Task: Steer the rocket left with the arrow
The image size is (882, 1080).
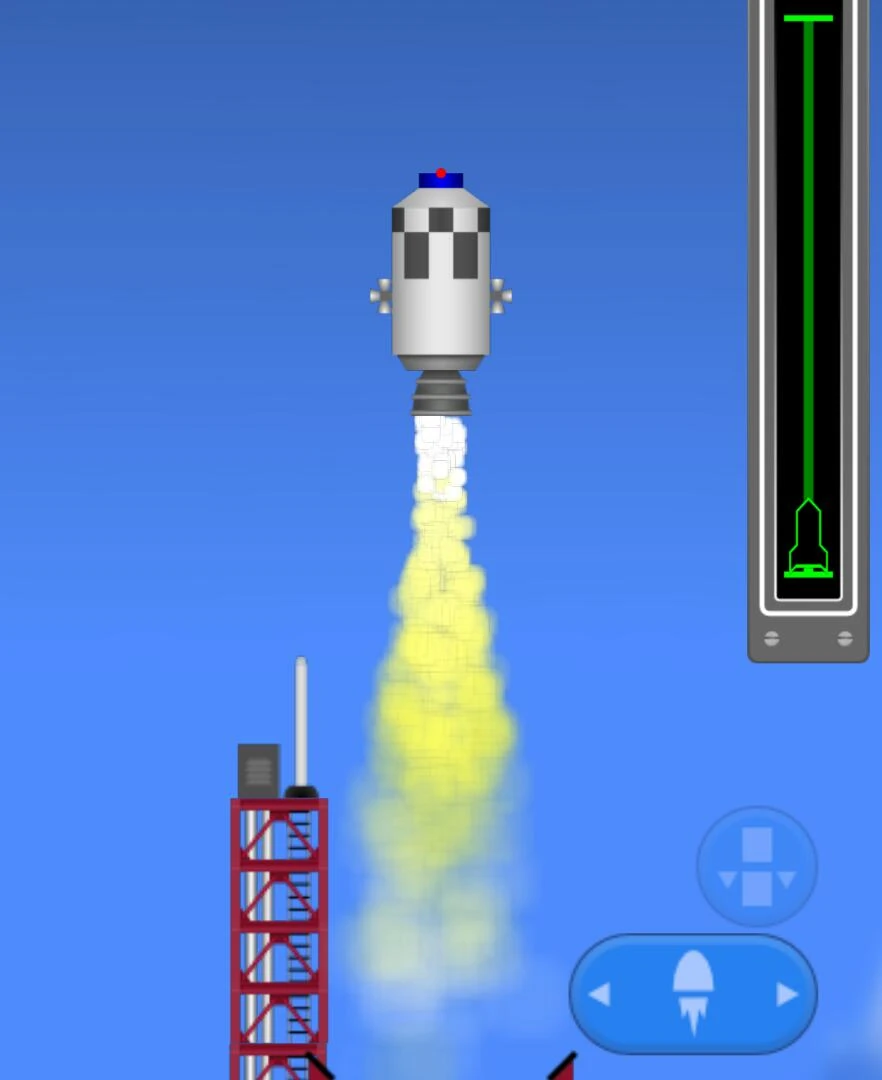Action: point(600,994)
